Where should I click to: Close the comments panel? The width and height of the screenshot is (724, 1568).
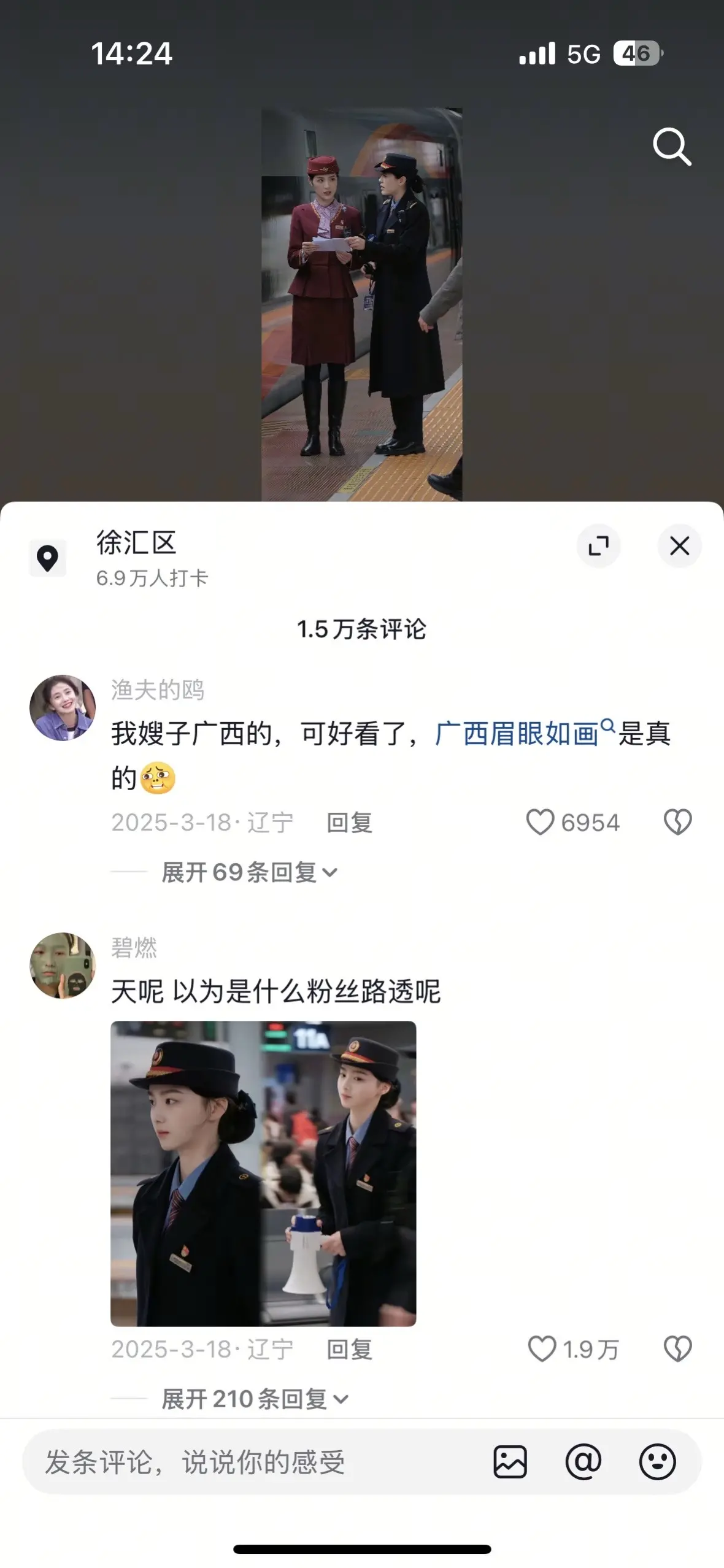(679, 546)
